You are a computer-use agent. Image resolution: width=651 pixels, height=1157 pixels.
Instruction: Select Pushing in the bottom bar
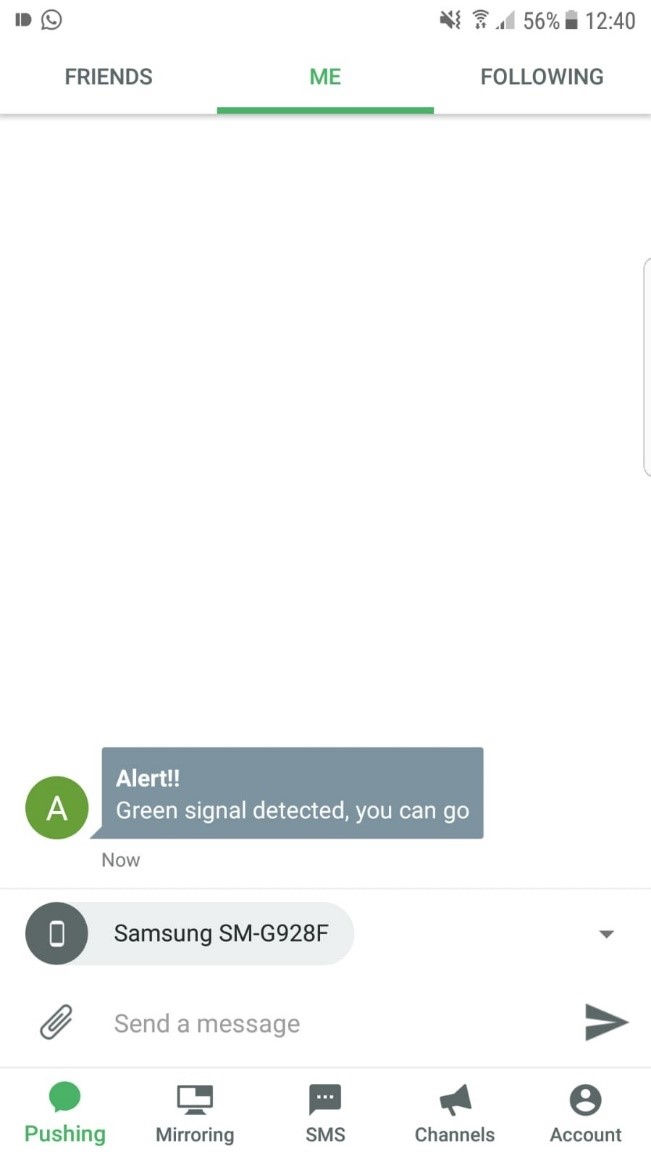[65, 1113]
